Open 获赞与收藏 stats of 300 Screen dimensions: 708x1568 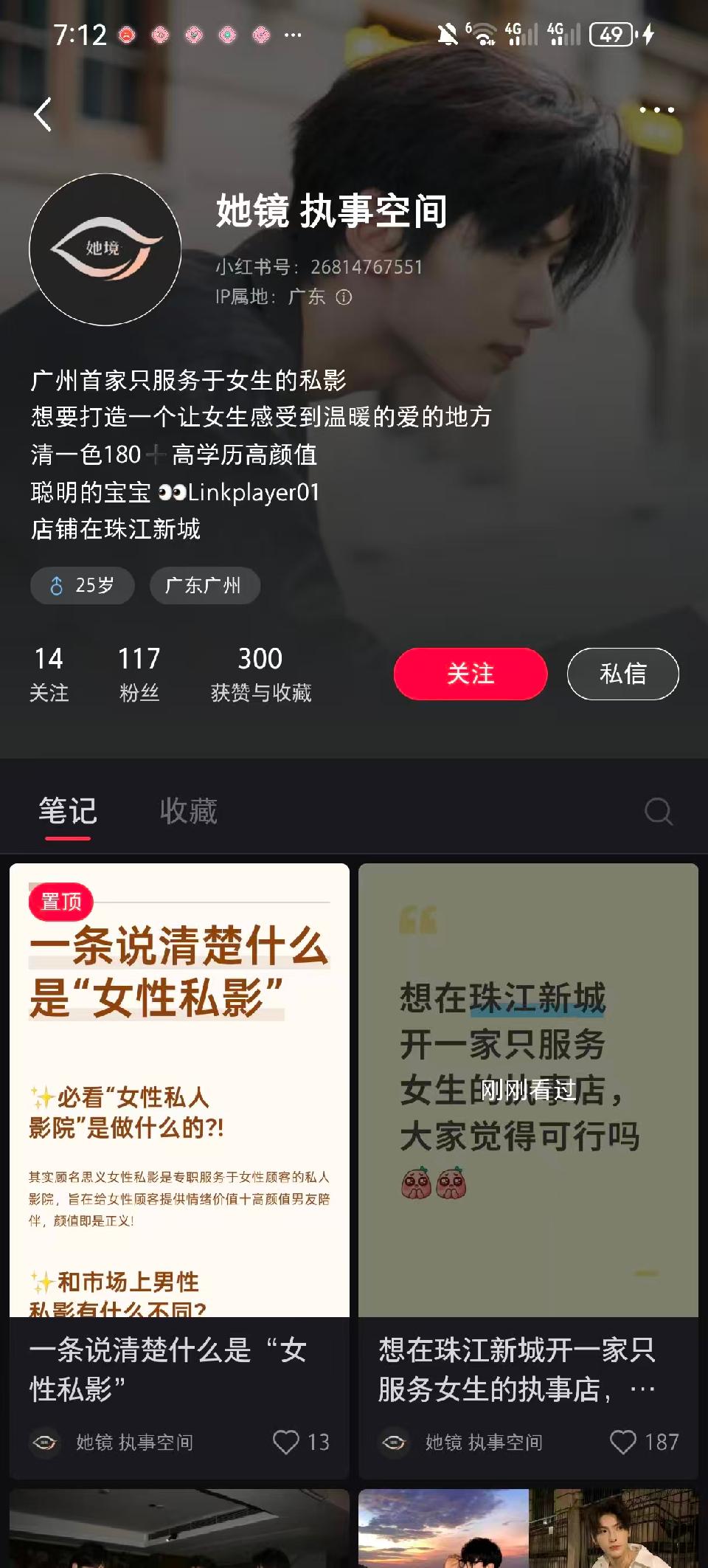click(x=260, y=673)
